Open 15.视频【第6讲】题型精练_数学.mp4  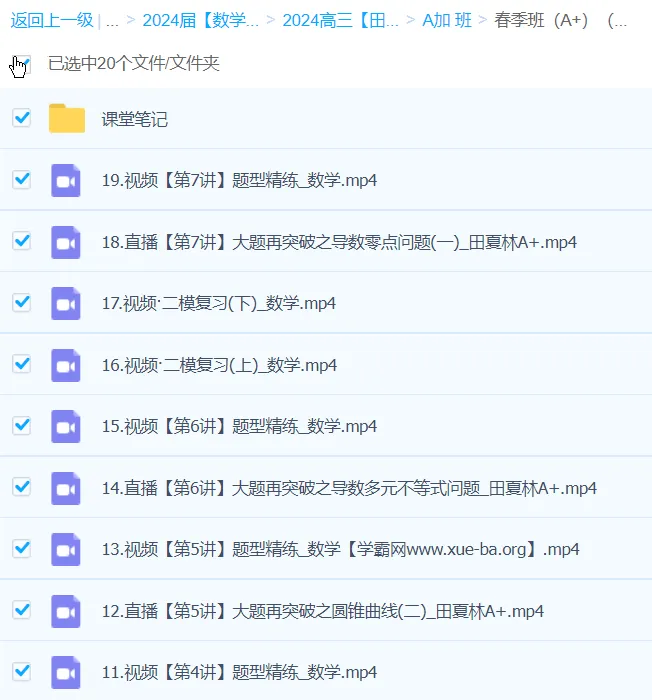click(x=239, y=426)
